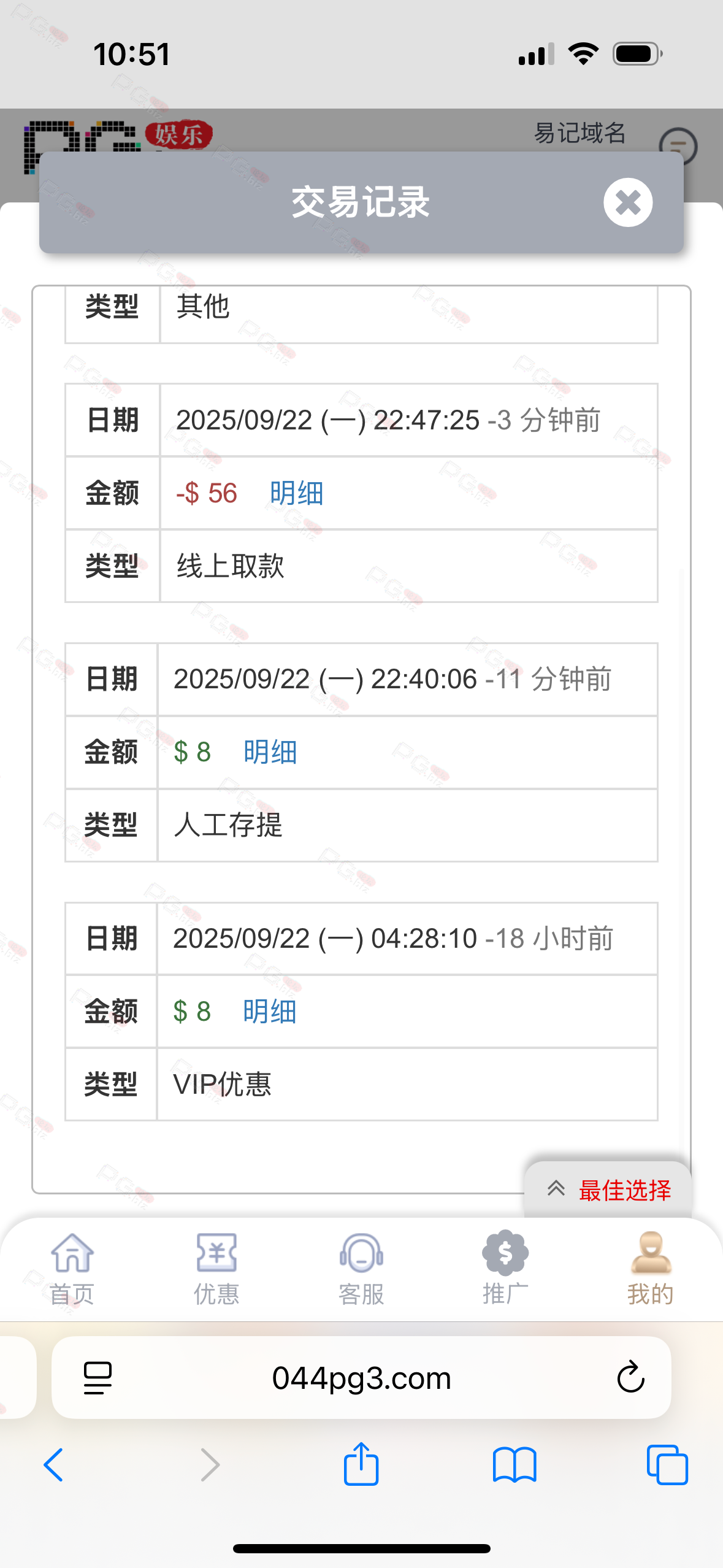Viewport: 723px width, 1568px height.
Task: Reload the current page
Action: tap(630, 1378)
